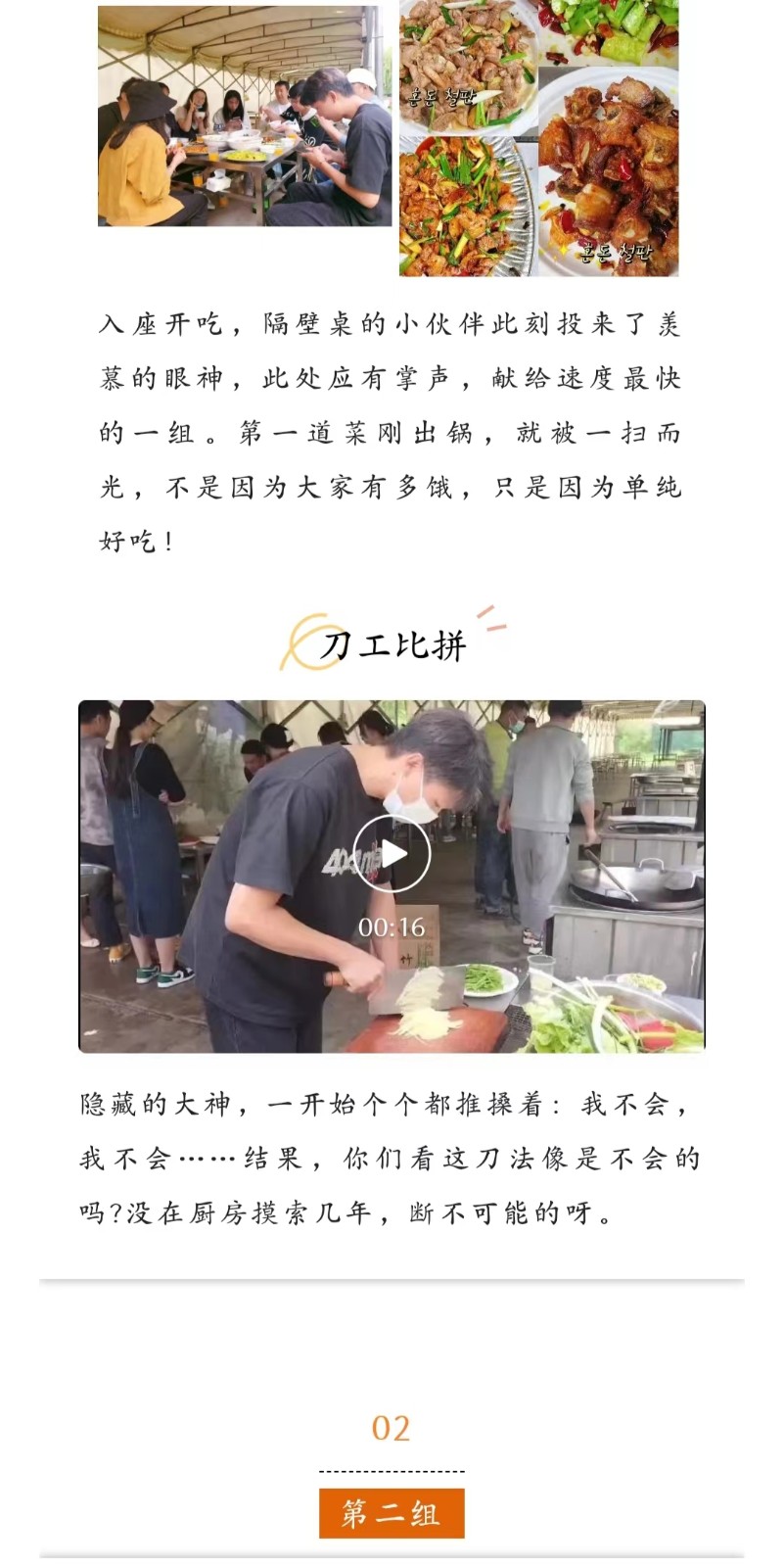The image size is (784, 1567).
Task: Open the group dining photo
Action: pos(245,116)
